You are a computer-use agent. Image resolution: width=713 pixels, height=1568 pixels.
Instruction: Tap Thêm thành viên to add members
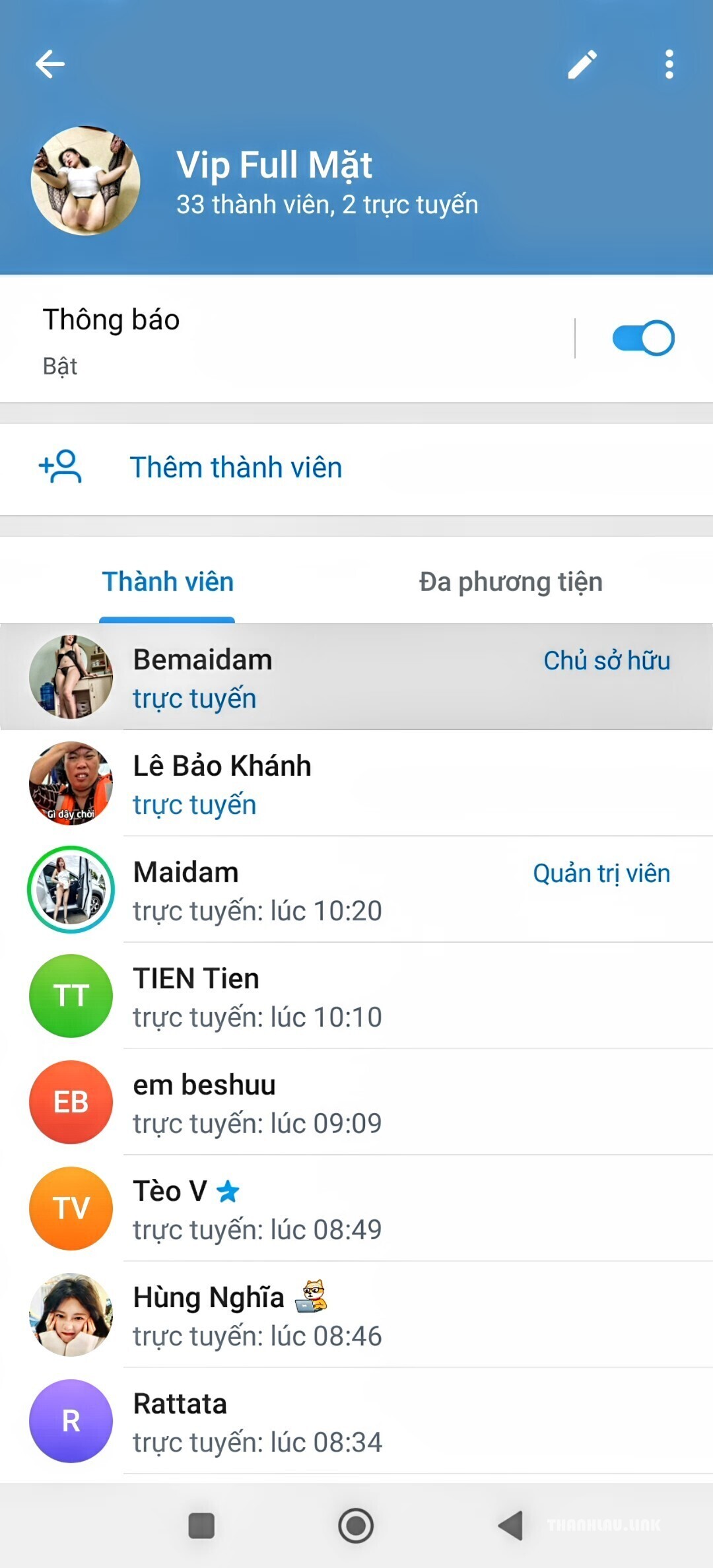tap(356, 469)
